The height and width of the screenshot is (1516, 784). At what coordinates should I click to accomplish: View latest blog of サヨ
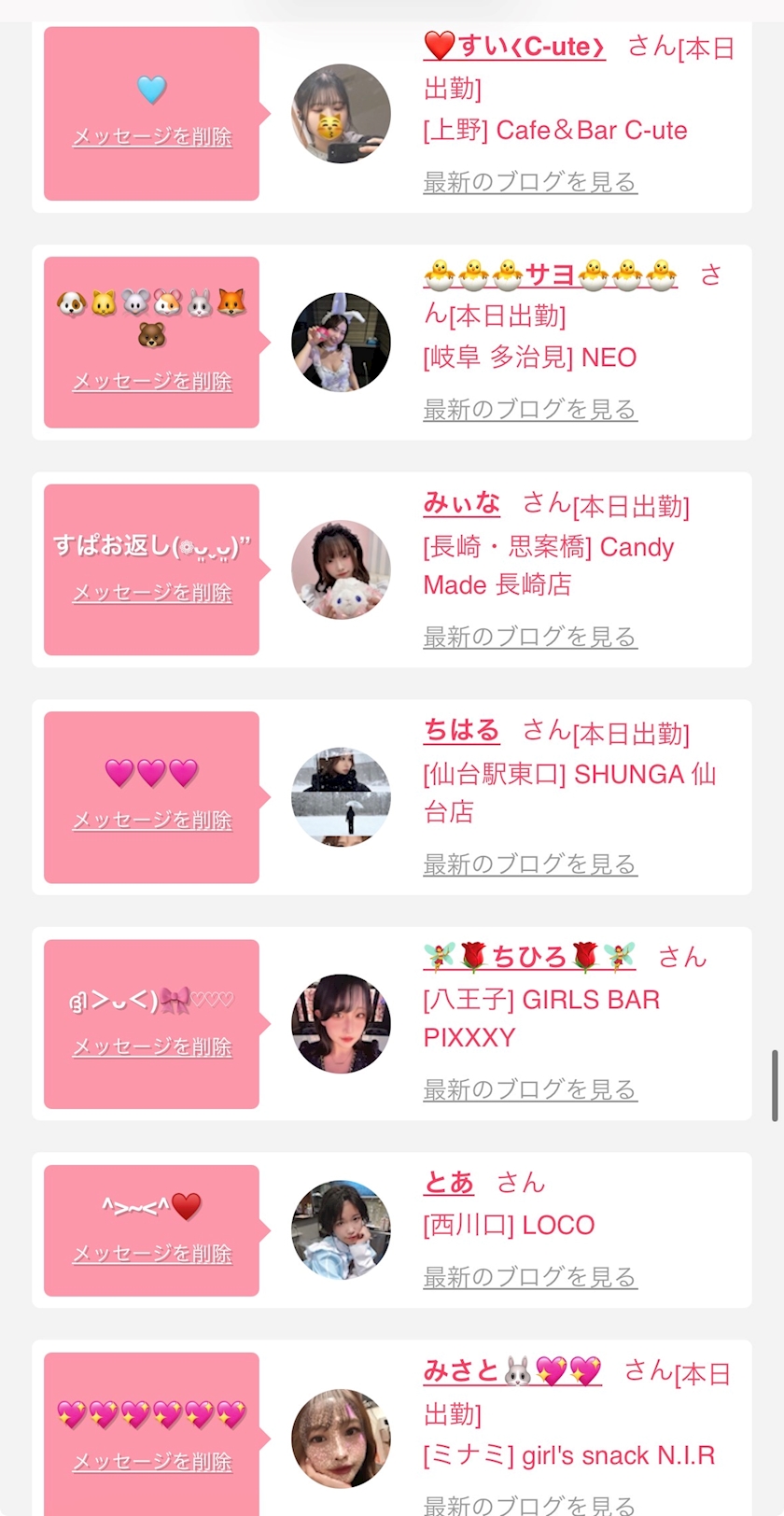(x=529, y=409)
